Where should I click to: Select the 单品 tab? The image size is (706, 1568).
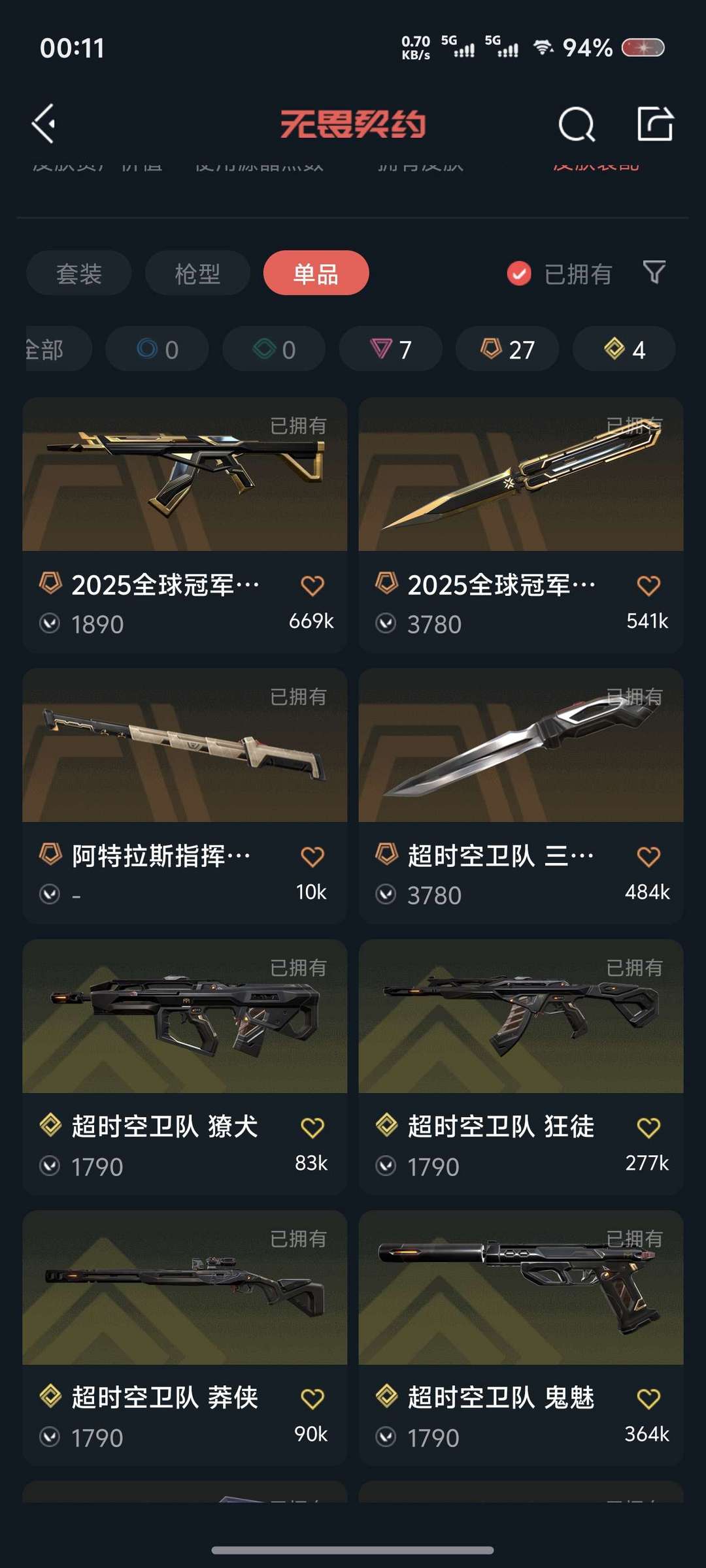[x=316, y=273]
